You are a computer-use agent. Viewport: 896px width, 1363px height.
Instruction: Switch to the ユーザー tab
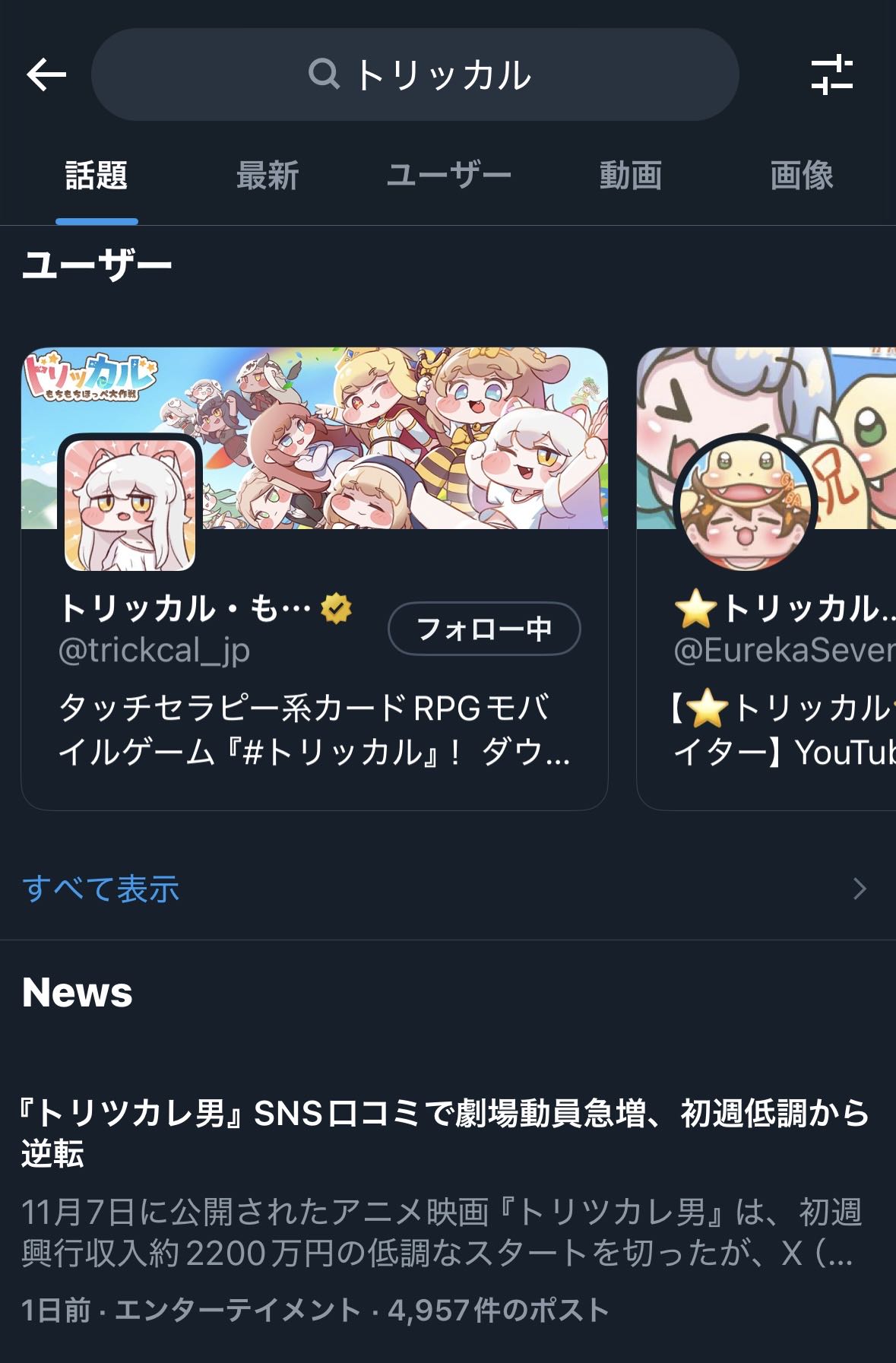point(448,176)
